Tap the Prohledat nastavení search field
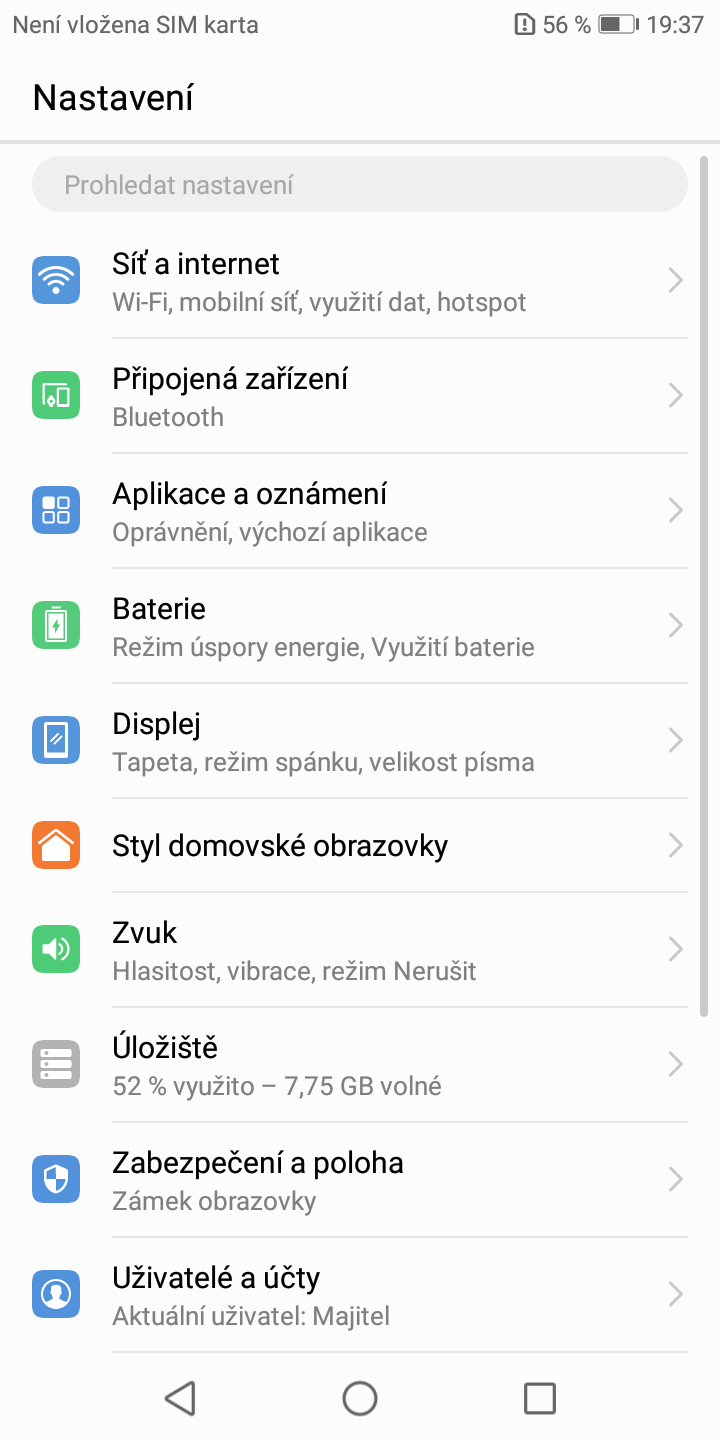 [360, 185]
